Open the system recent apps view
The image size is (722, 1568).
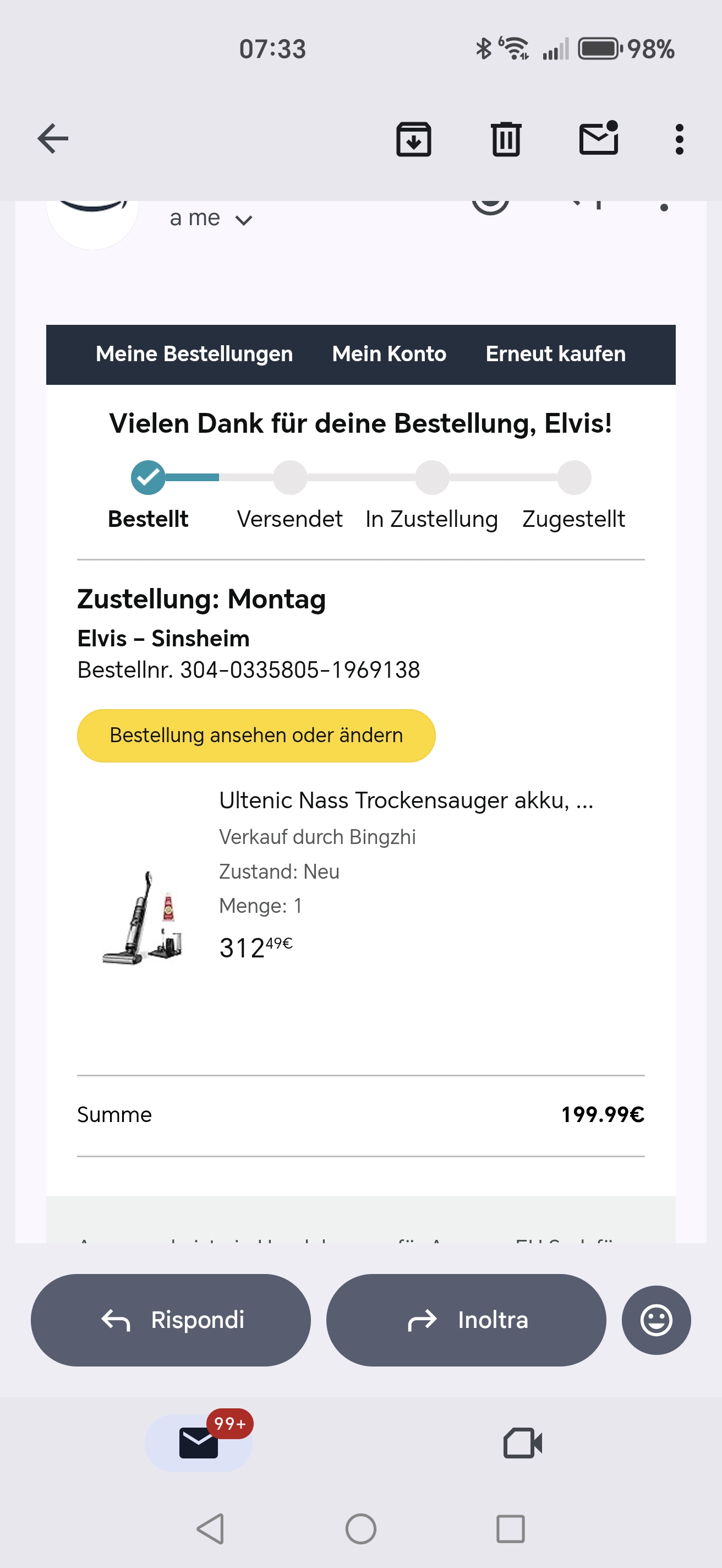[510, 1528]
